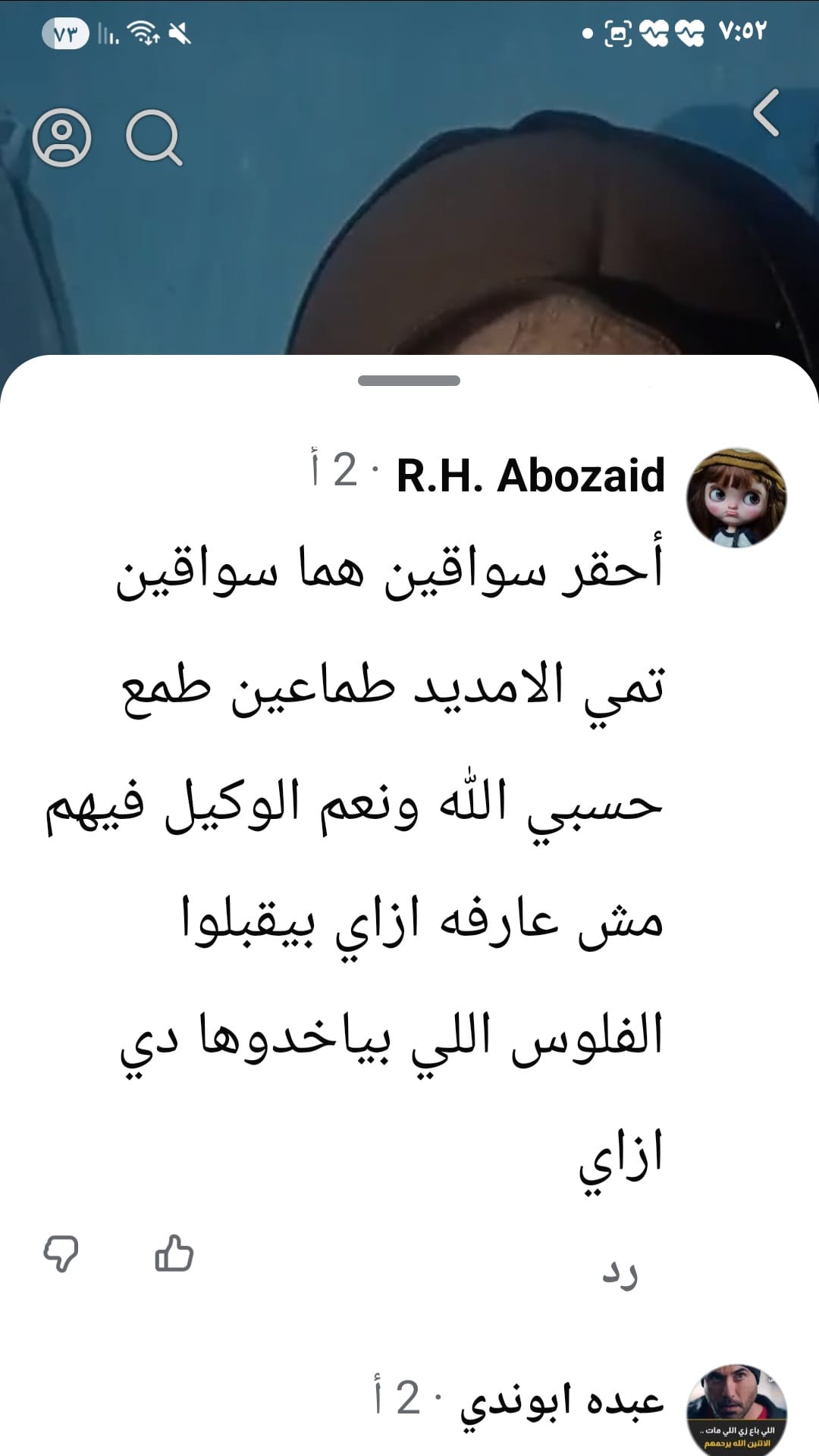Image resolution: width=819 pixels, height=1456 pixels.
Task: Open the search icon
Action: 154,138
